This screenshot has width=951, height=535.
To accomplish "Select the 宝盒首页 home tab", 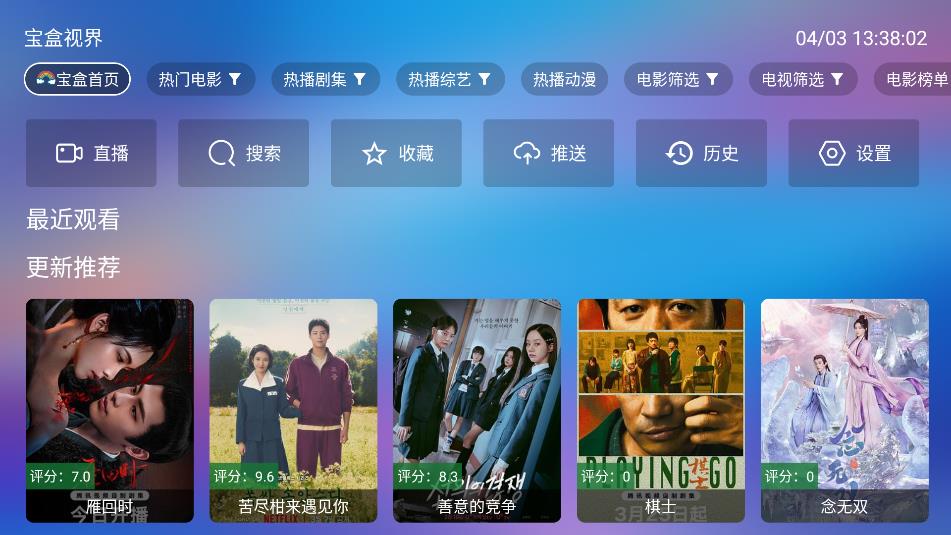I will click(77, 79).
